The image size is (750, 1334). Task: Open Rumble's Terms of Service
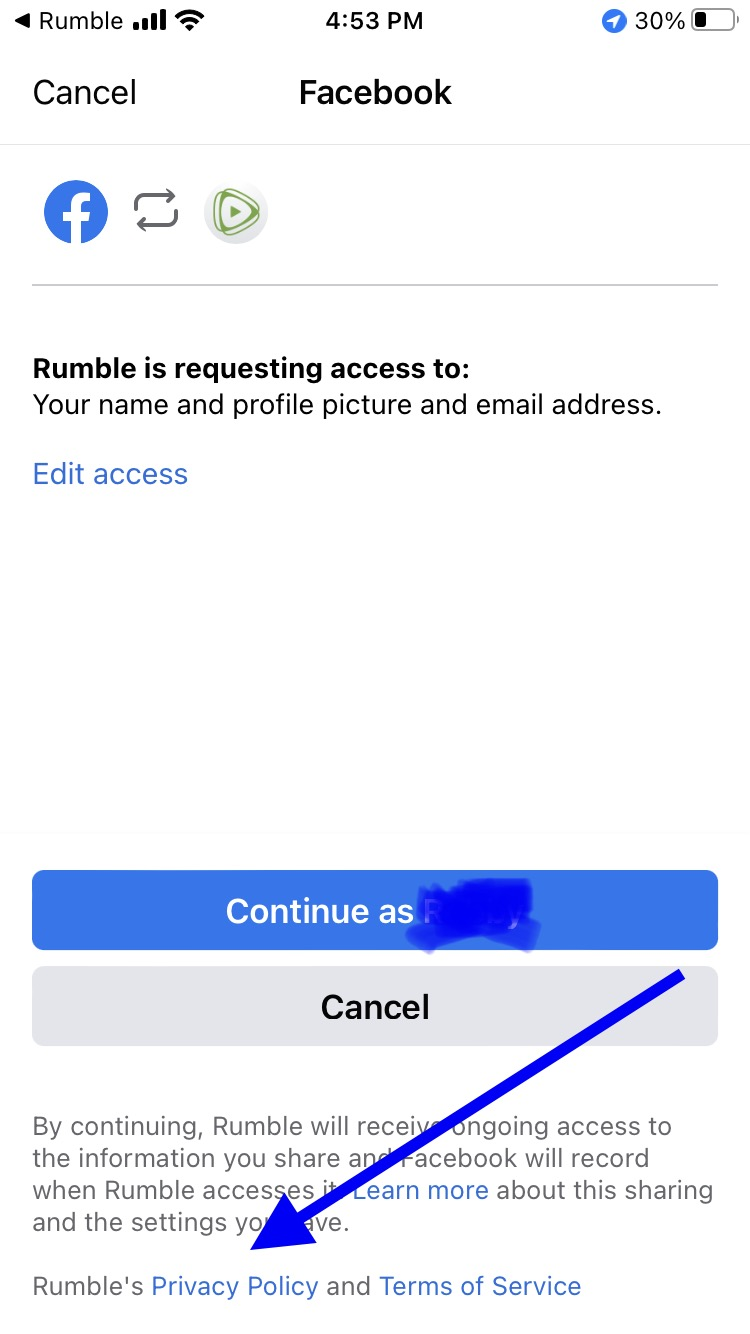(x=480, y=1286)
